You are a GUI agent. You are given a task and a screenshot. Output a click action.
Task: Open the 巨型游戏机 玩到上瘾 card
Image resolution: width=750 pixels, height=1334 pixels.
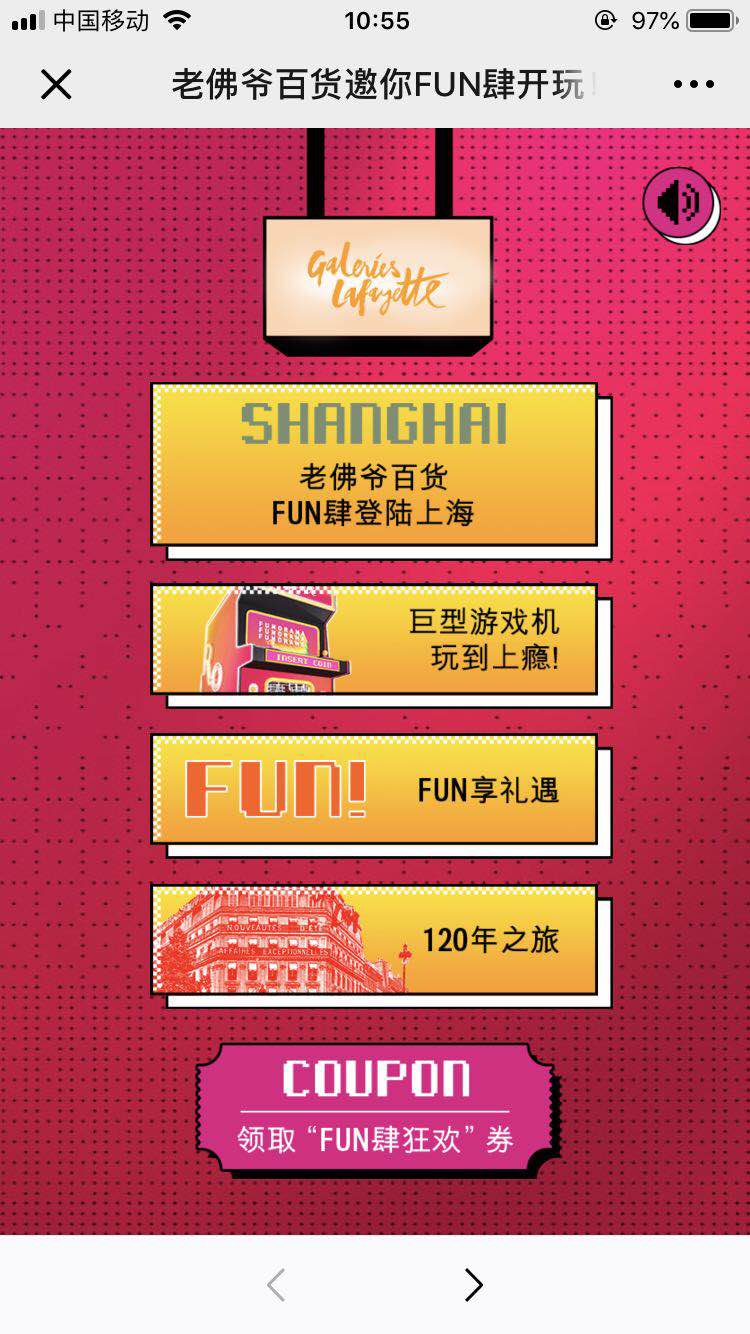click(375, 640)
